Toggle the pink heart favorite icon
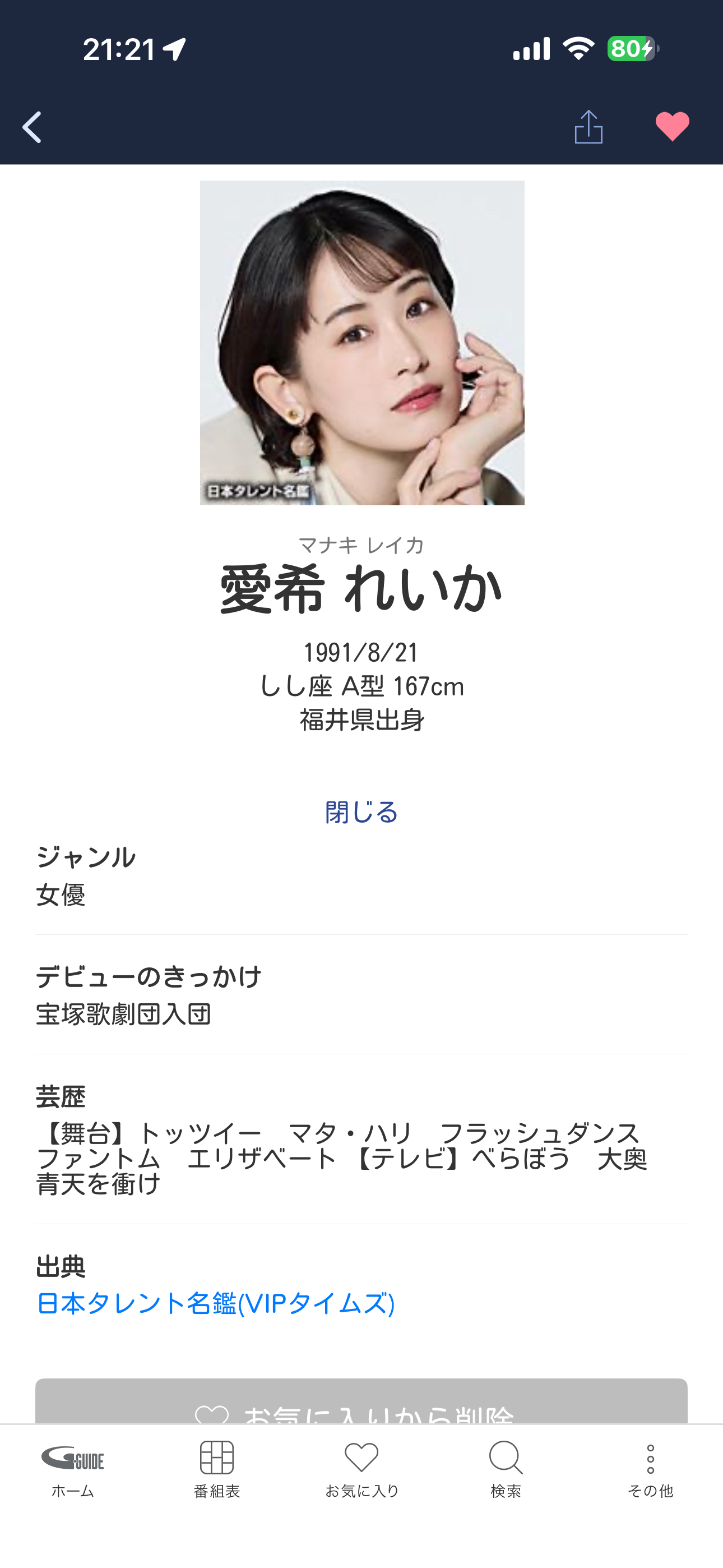The width and height of the screenshot is (723, 1568). coord(672,127)
